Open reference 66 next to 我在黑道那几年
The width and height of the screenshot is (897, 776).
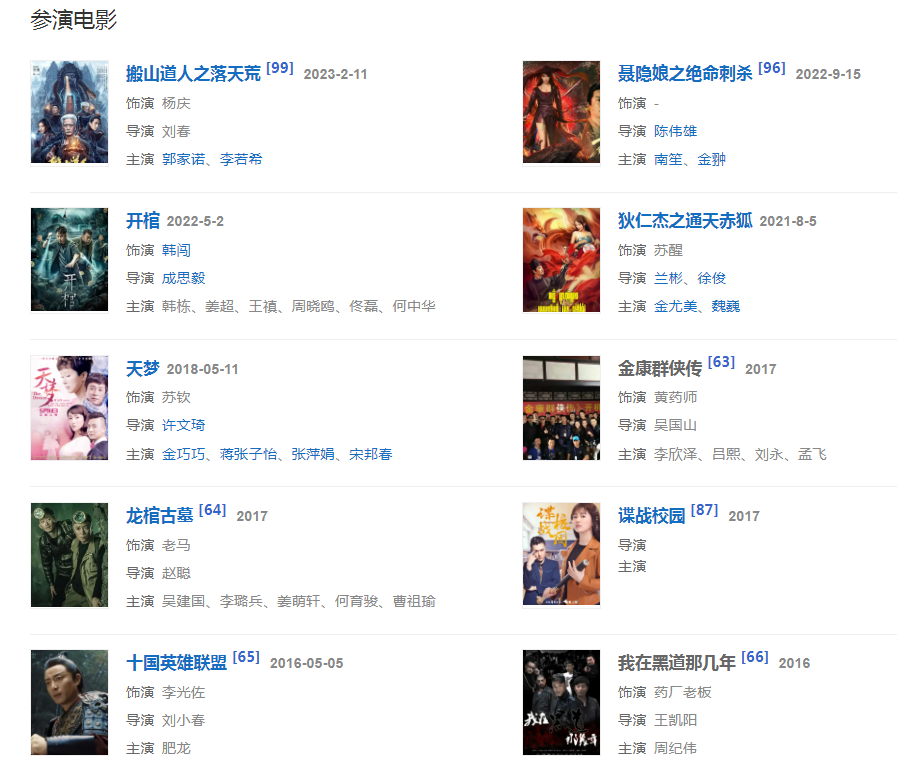(x=755, y=657)
